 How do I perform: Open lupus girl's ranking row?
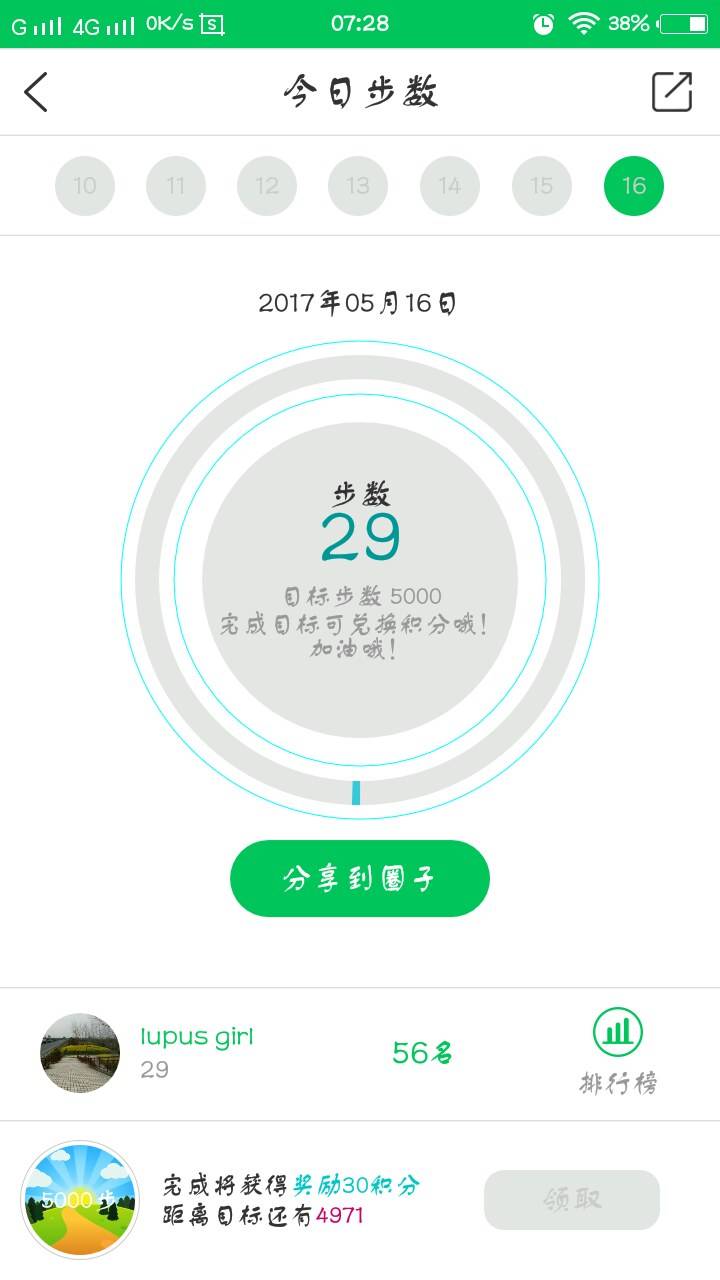coord(250,1053)
